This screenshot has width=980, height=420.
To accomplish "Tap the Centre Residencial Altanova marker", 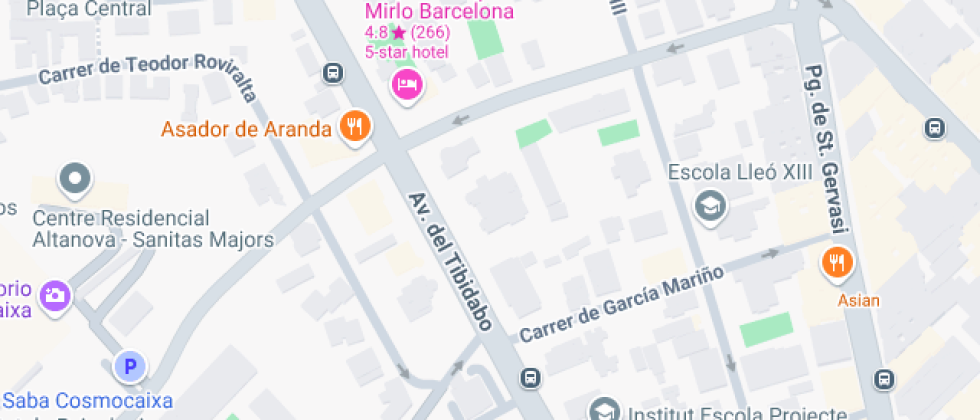I will pos(75,180).
